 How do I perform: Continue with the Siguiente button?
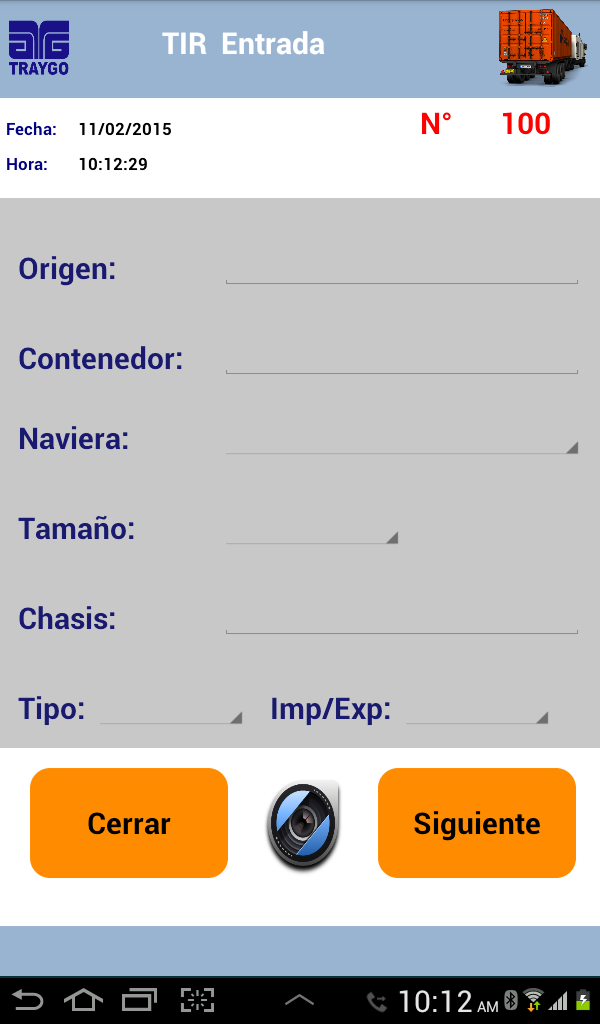(x=477, y=823)
